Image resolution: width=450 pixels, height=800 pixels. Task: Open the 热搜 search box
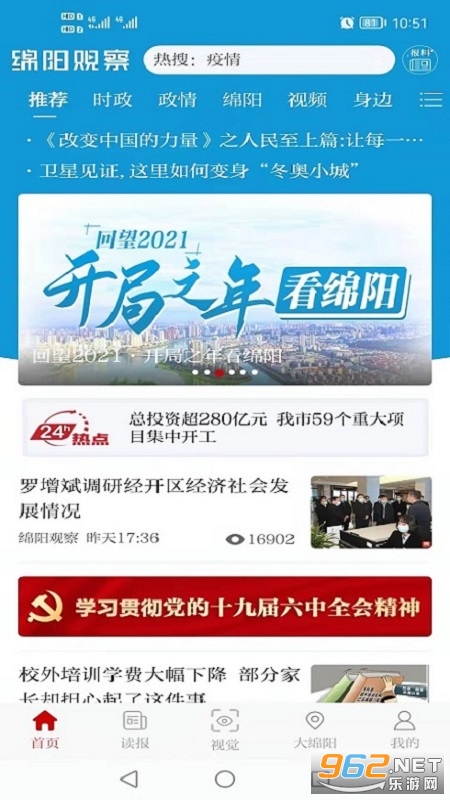pos(269,60)
